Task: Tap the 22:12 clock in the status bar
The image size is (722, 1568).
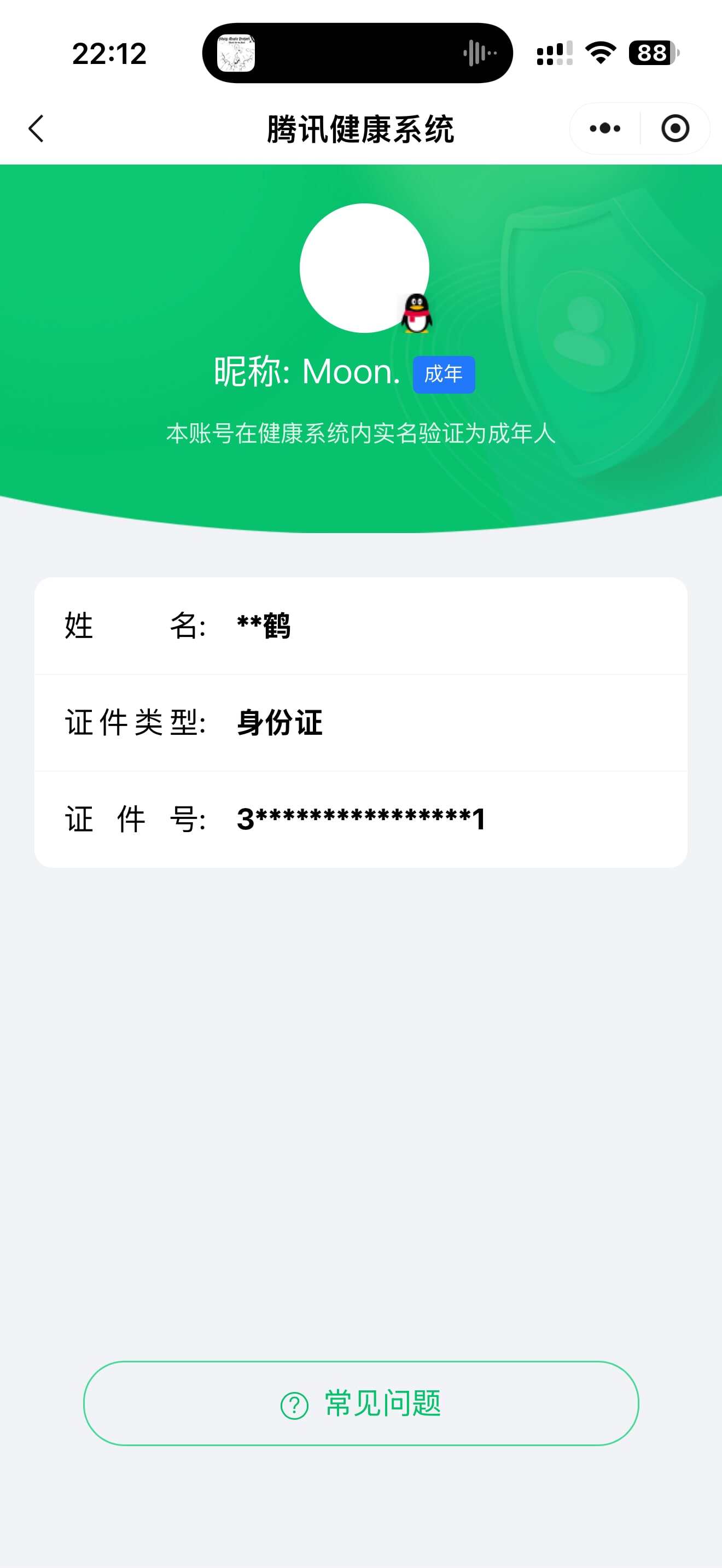Action: tap(109, 54)
